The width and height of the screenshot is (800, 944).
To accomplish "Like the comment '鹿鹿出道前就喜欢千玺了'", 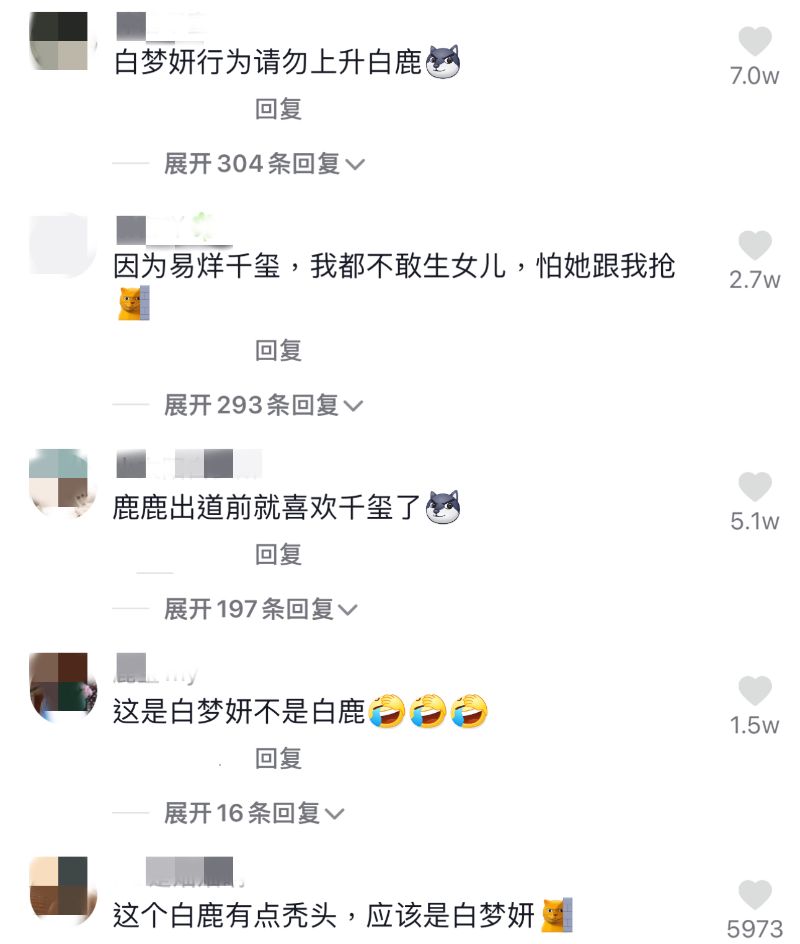I will coord(755,488).
